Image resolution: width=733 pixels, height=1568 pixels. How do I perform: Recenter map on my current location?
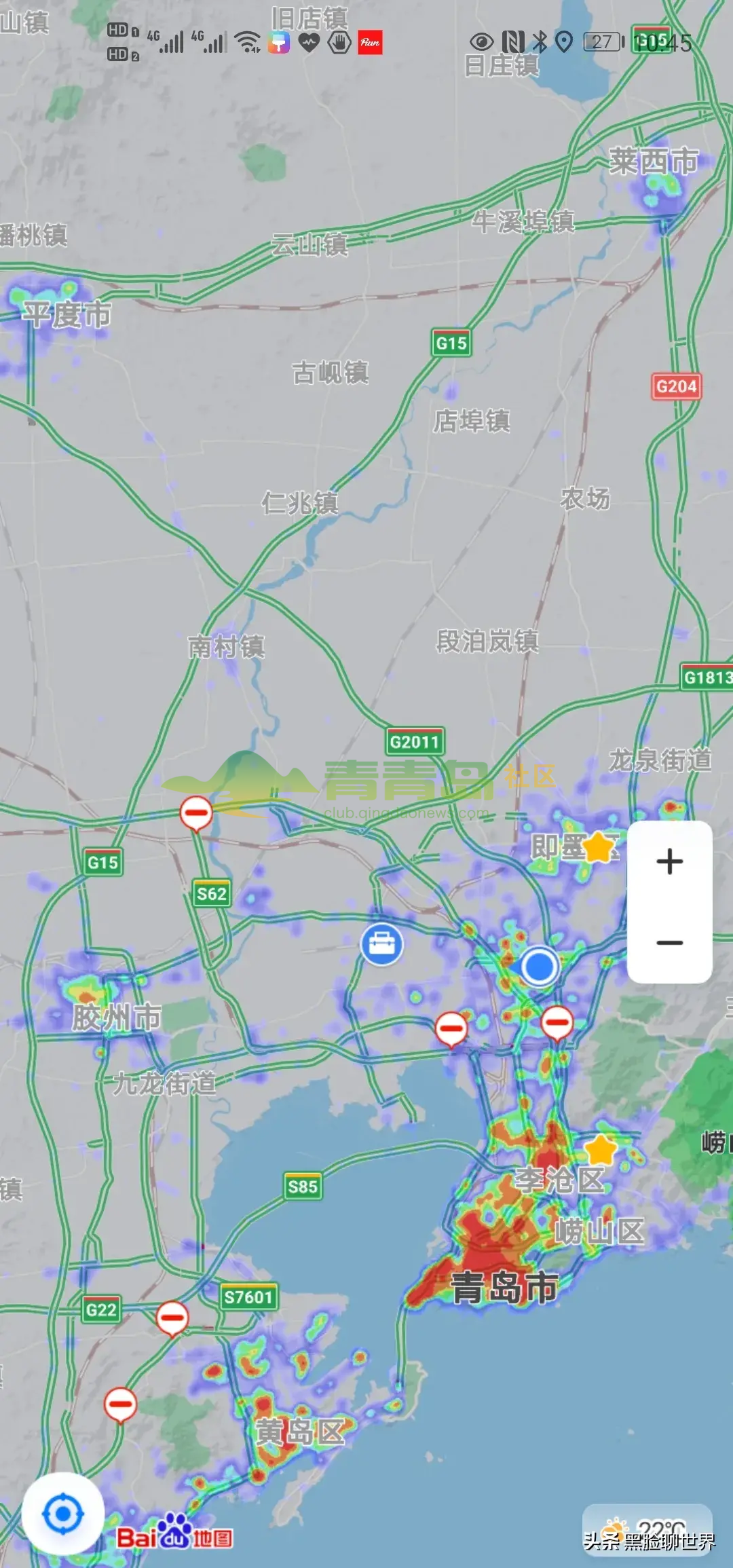62,1514
